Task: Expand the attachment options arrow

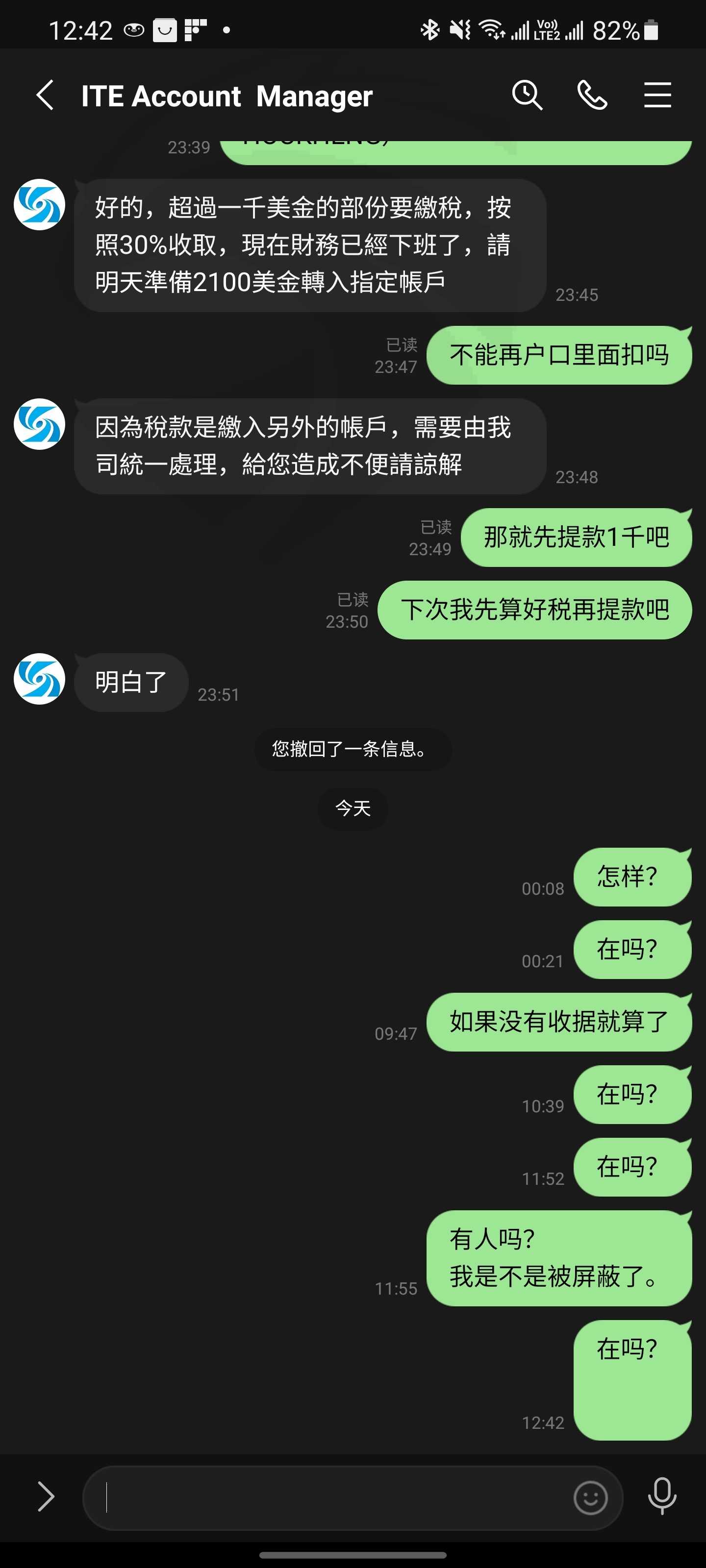Action: click(46, 1497)
